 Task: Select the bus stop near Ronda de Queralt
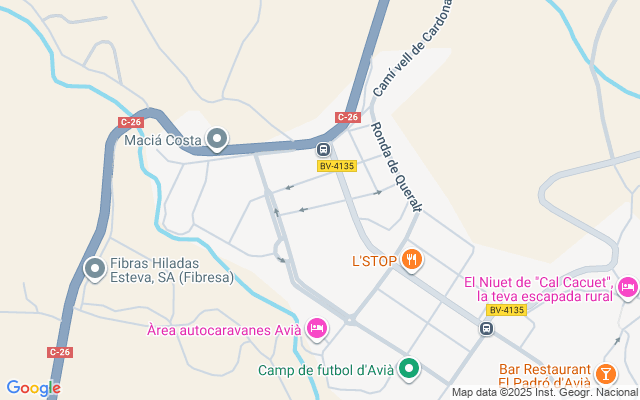click(325, 150)
